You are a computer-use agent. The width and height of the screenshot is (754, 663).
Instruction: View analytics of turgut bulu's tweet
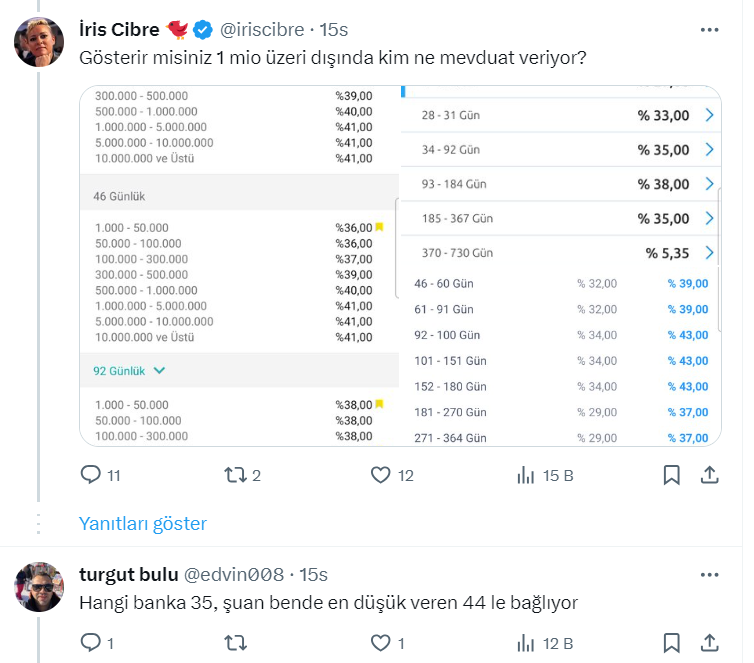pos(526,642)
